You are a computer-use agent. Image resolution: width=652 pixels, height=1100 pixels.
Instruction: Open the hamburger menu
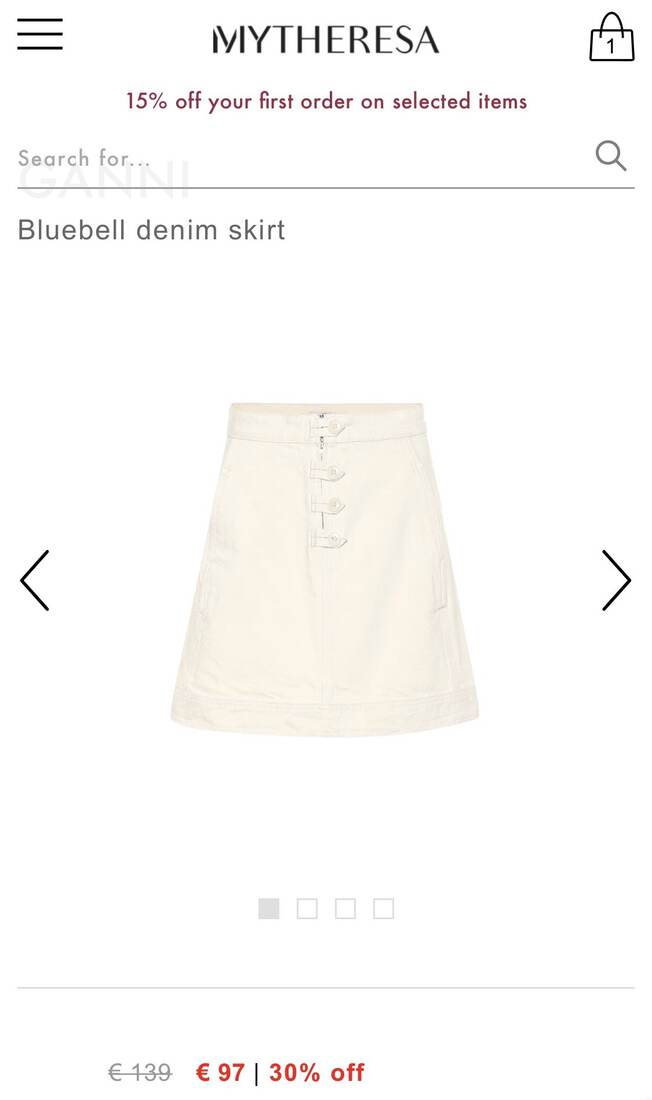click(x=40, y=35)
